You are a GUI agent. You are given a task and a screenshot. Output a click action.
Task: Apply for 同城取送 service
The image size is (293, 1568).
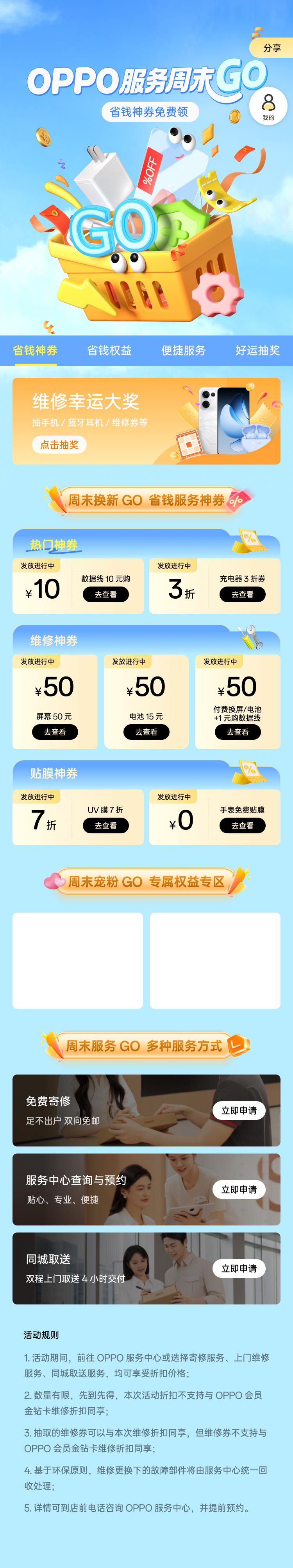(x=239, y=1268)
